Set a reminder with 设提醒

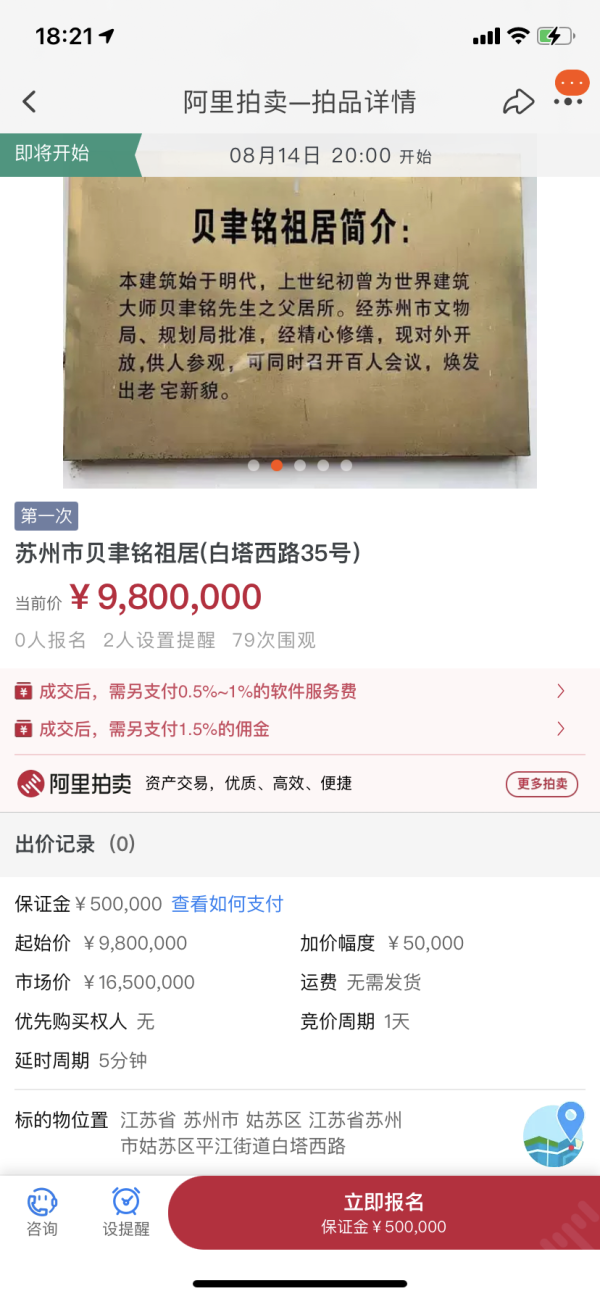[126, 1212]
